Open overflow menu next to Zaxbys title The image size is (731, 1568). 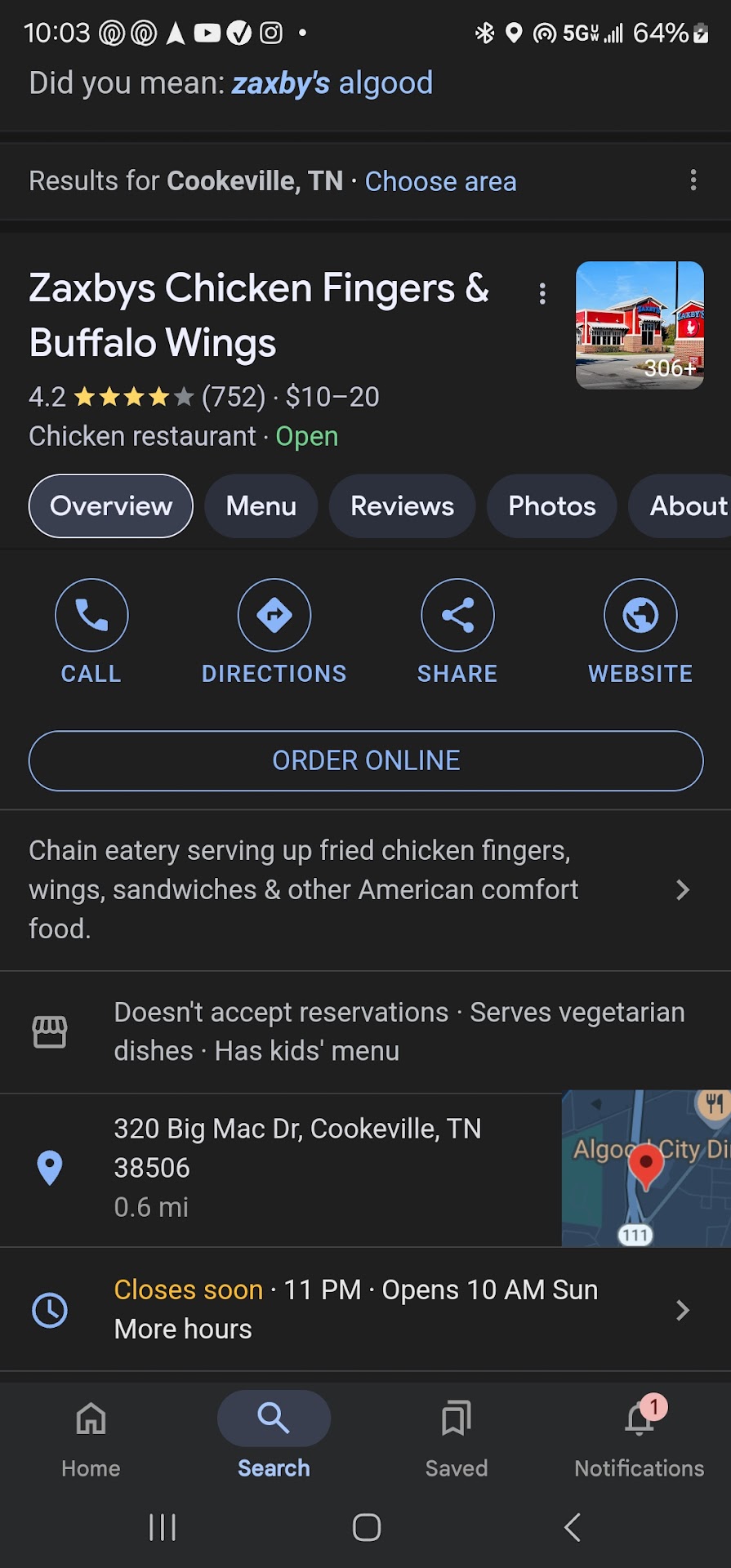[x=542, y=294]
